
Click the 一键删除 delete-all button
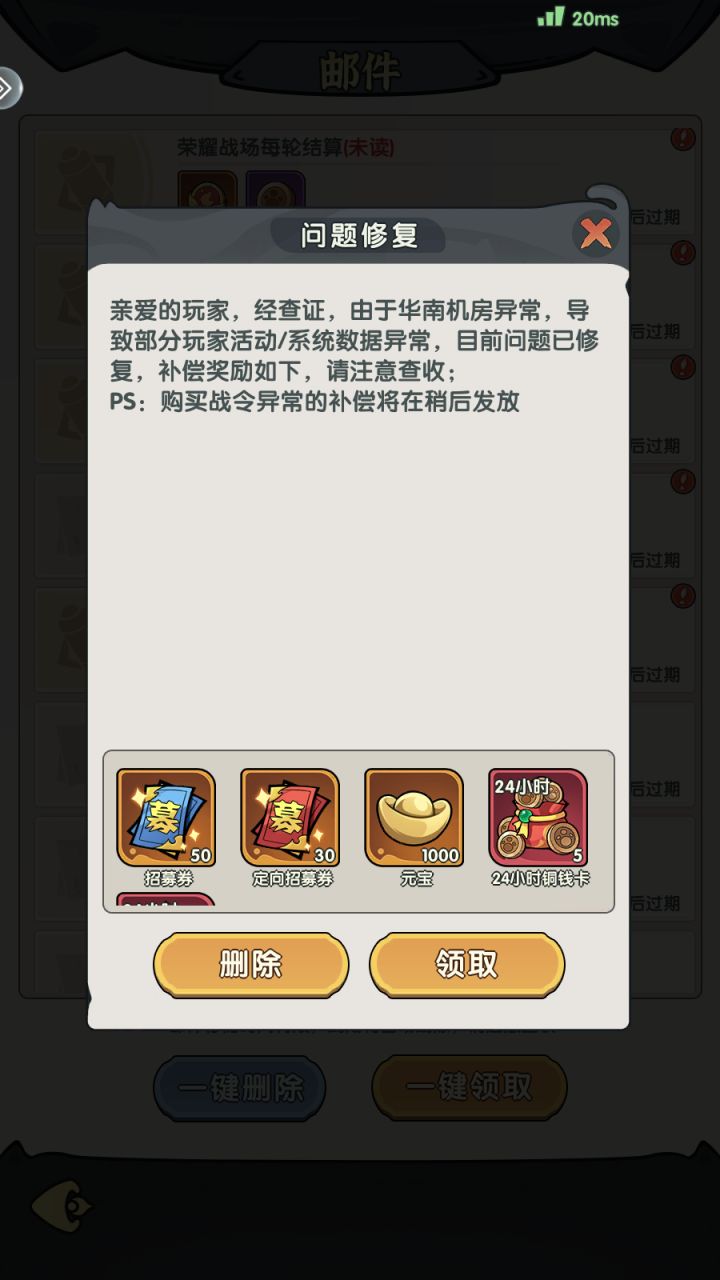click(x=240, y=1086)
